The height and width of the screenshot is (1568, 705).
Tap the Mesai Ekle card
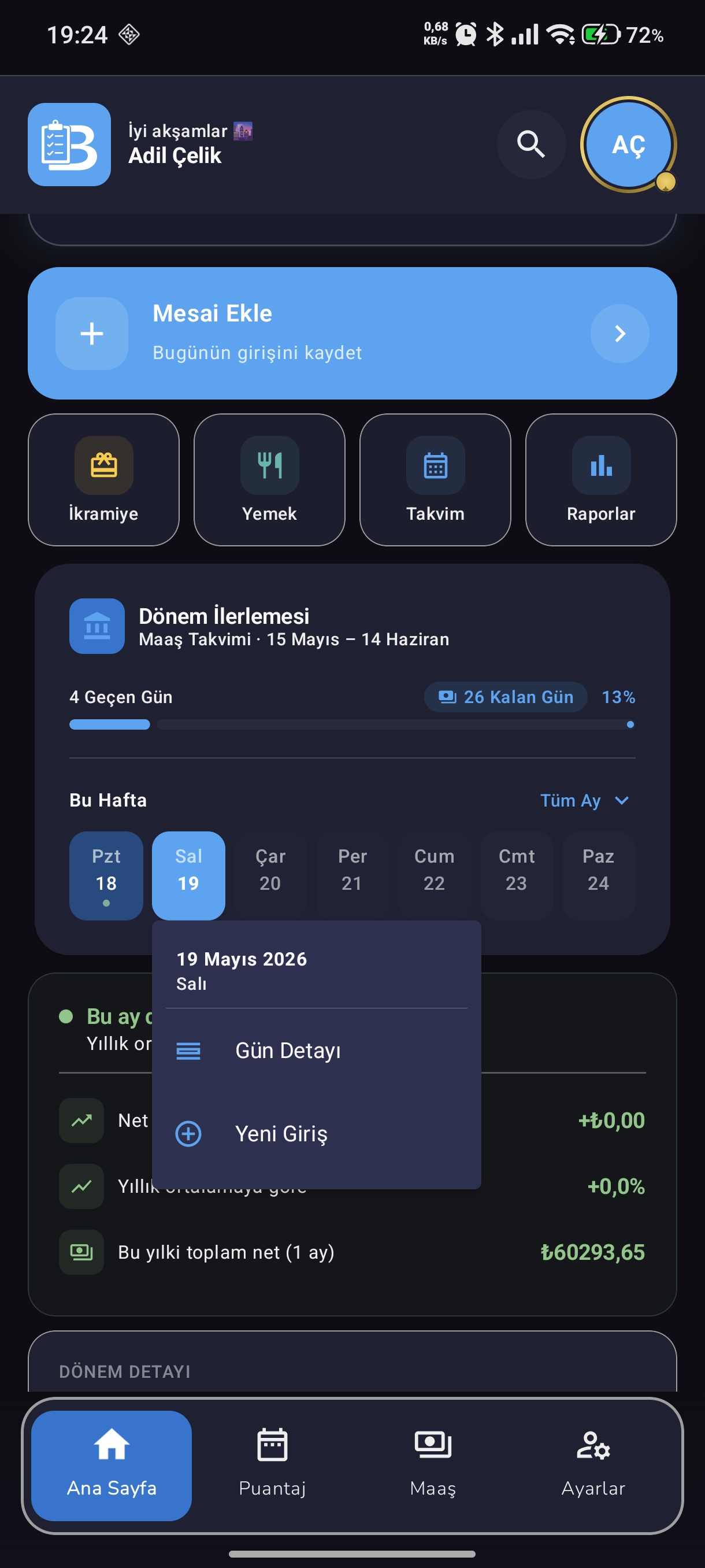click(x=352, y=333)
